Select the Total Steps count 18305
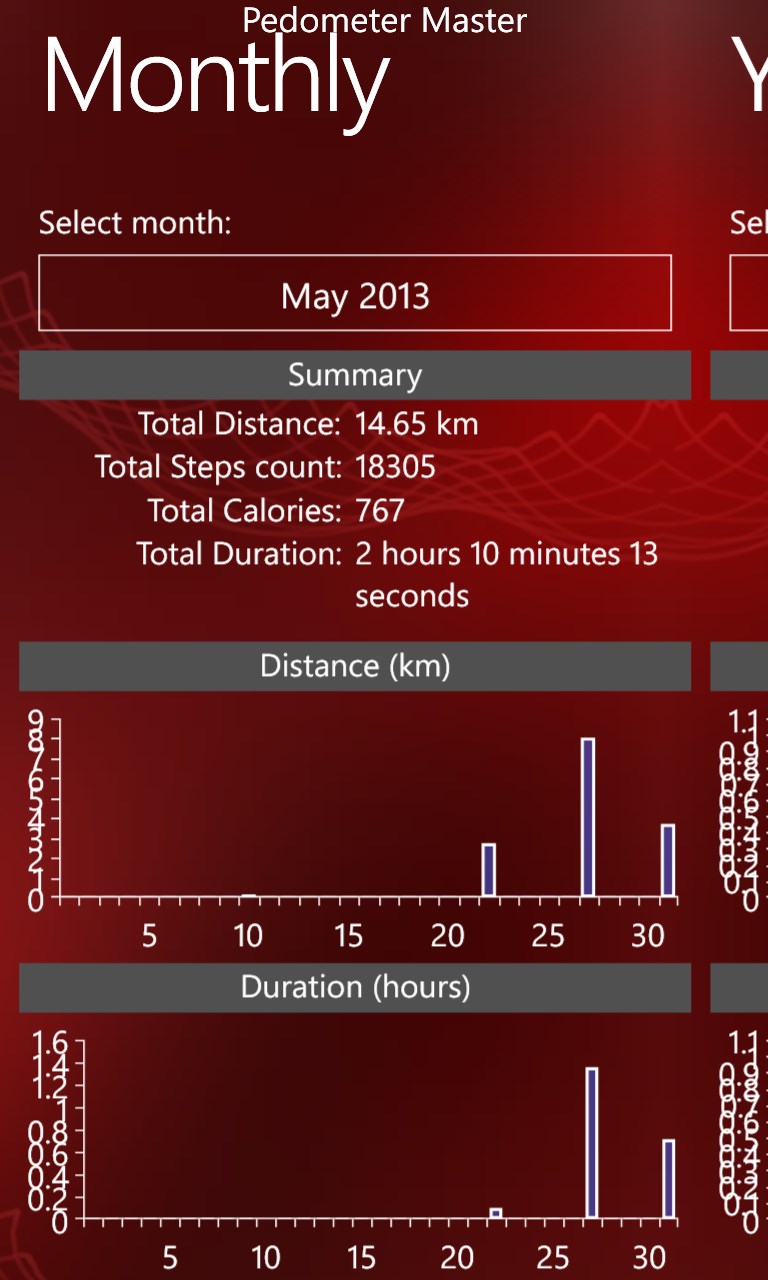The image size is (768, 1280). [x=394, y=467]
